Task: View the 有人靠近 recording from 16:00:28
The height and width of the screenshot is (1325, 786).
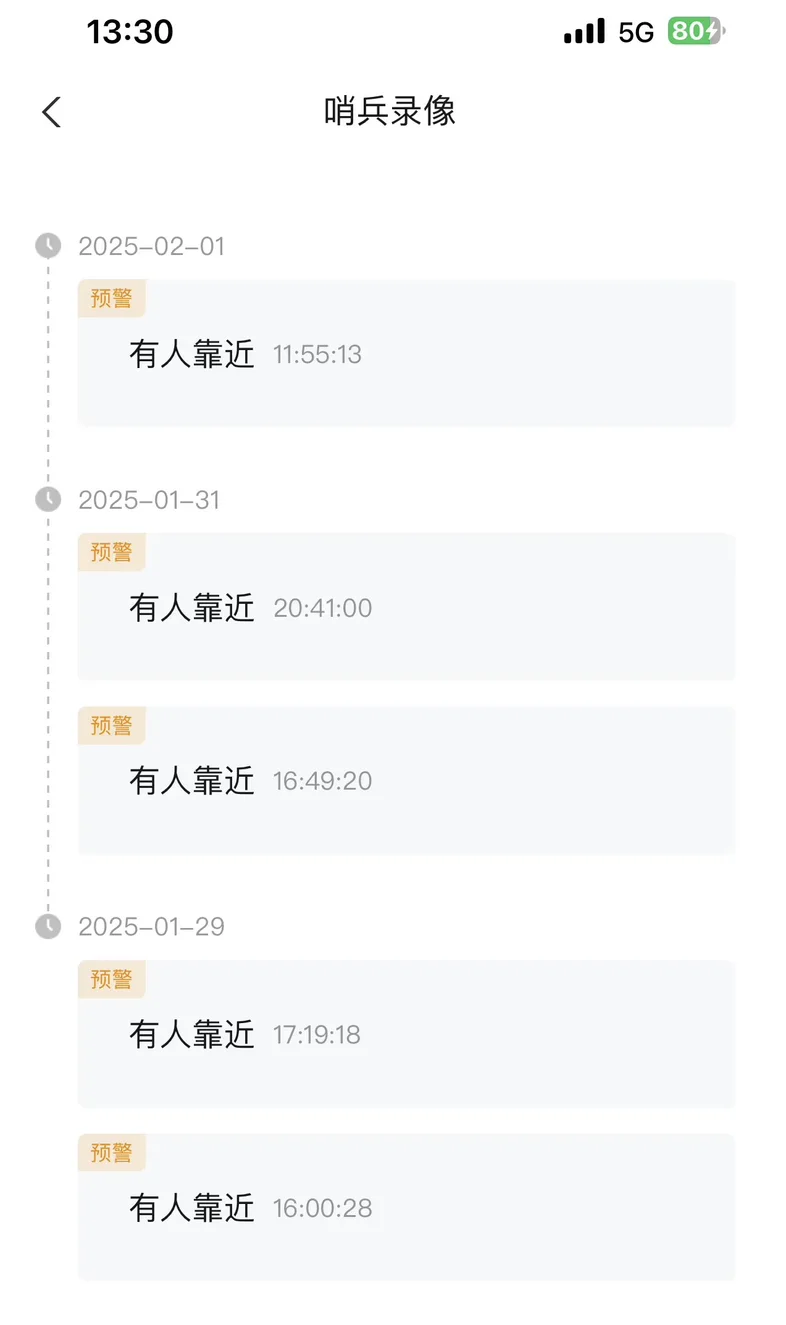Action: [x=406, y=1207]
